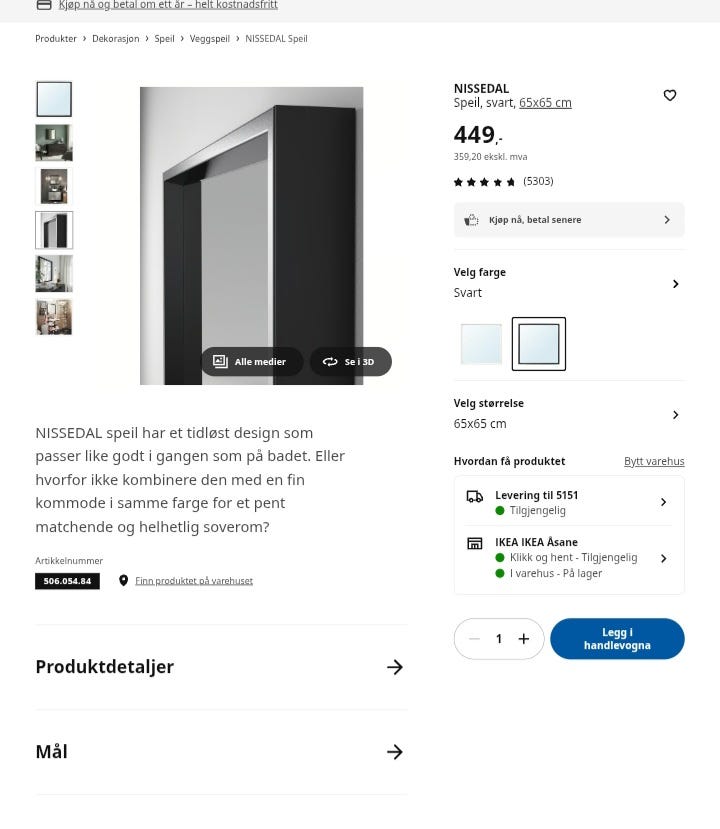Select the white frame color swatch

(x=480, y=343)
